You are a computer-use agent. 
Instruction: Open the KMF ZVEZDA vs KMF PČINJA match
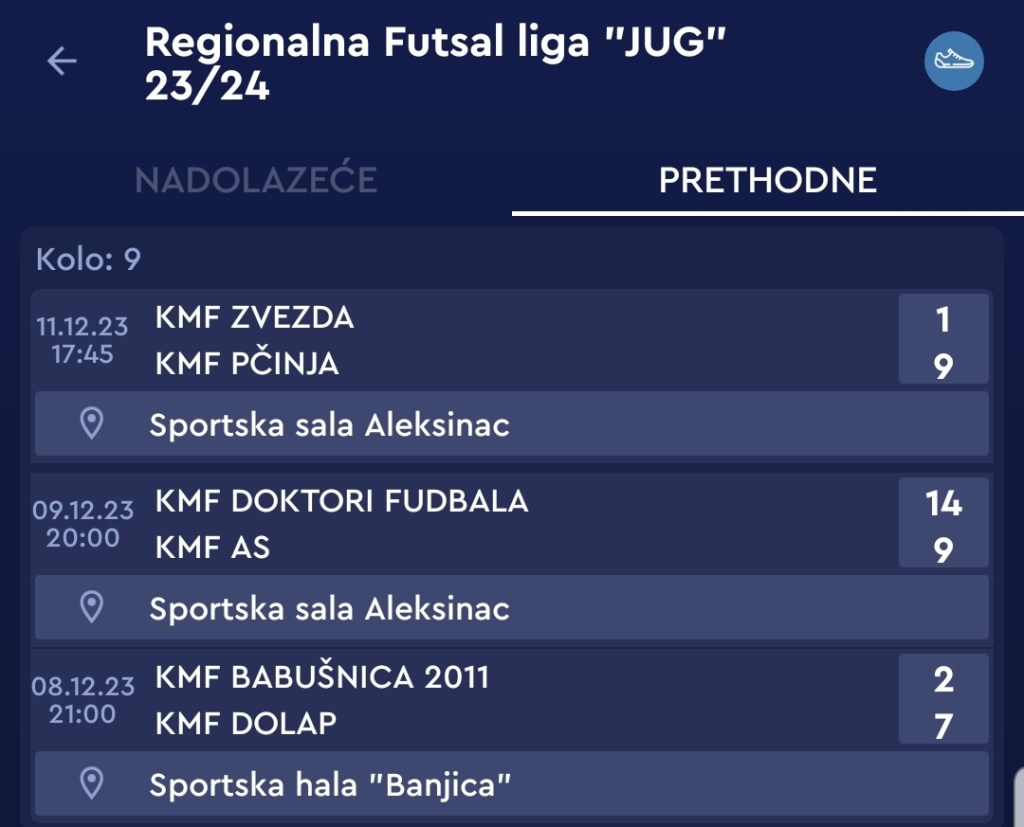tap(510, 340)
